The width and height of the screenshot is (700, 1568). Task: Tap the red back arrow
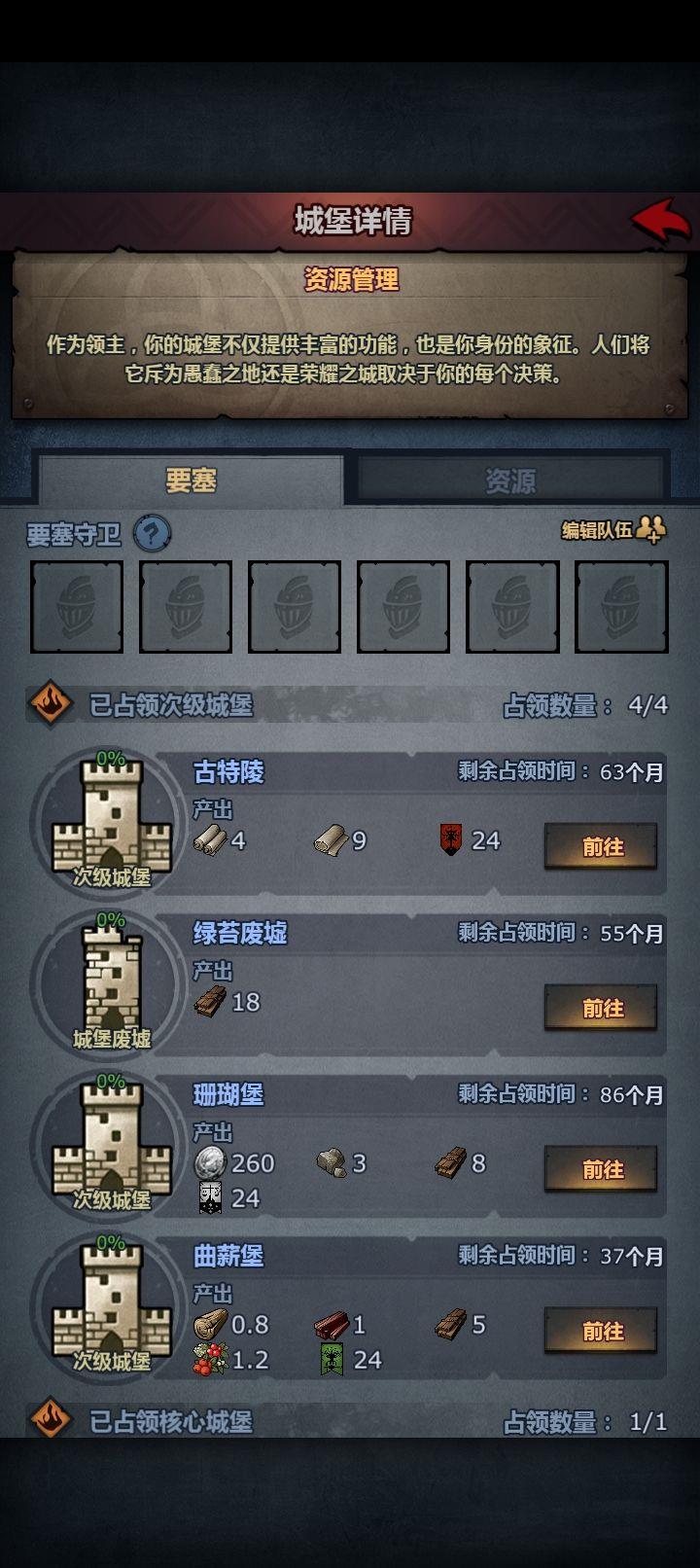coord(661,220)
